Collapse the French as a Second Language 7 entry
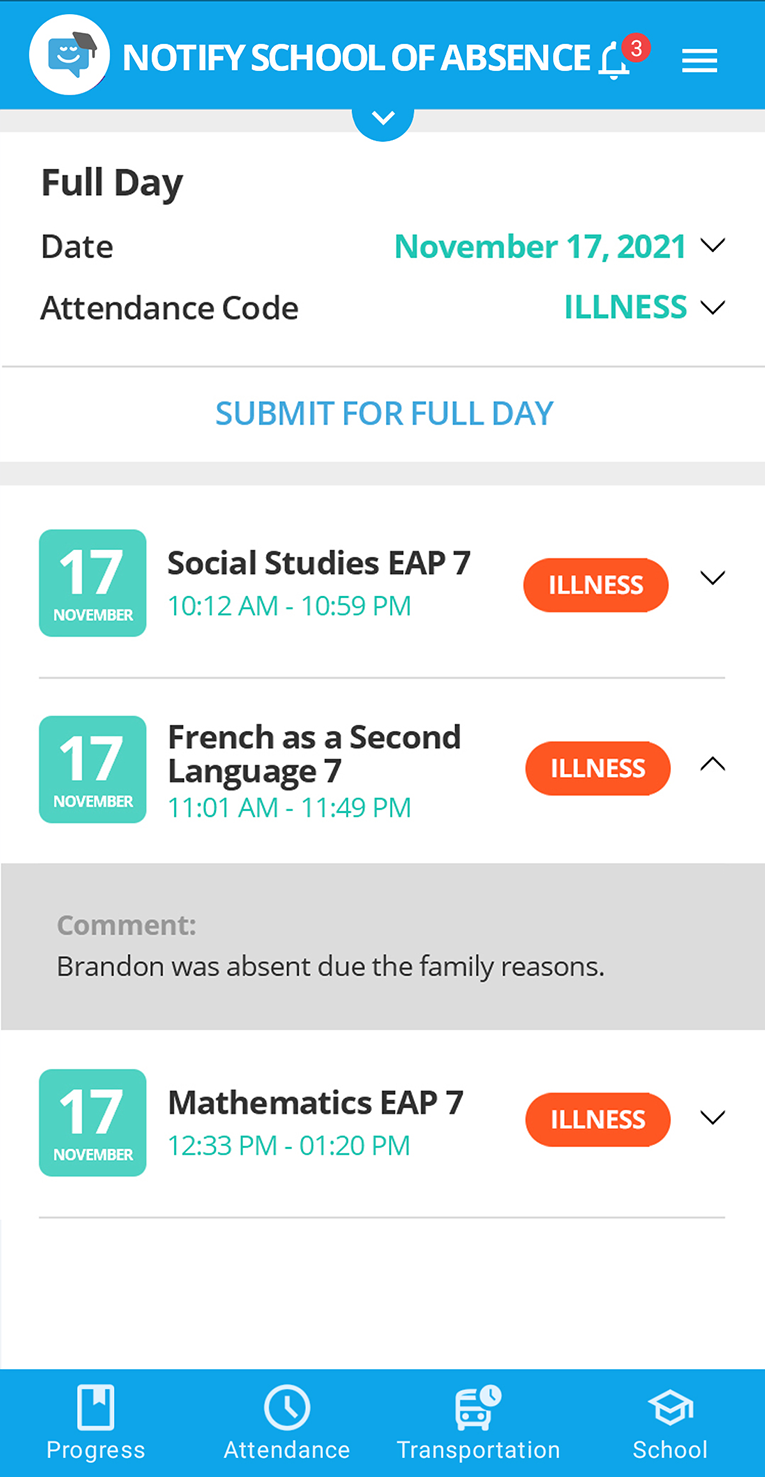This screenshot has height=1477, width=765. tap(712, 765)
